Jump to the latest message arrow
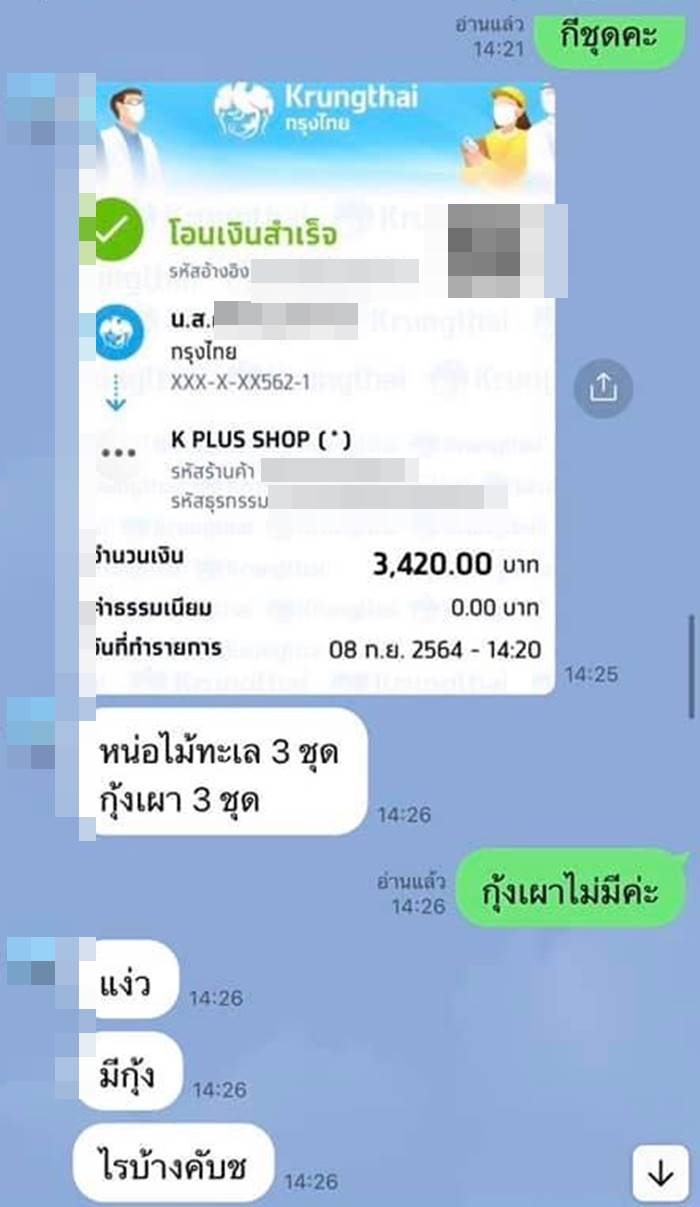Image resolution: width=700 pixels, height=1207 pixels. (x=660, y=1173)
